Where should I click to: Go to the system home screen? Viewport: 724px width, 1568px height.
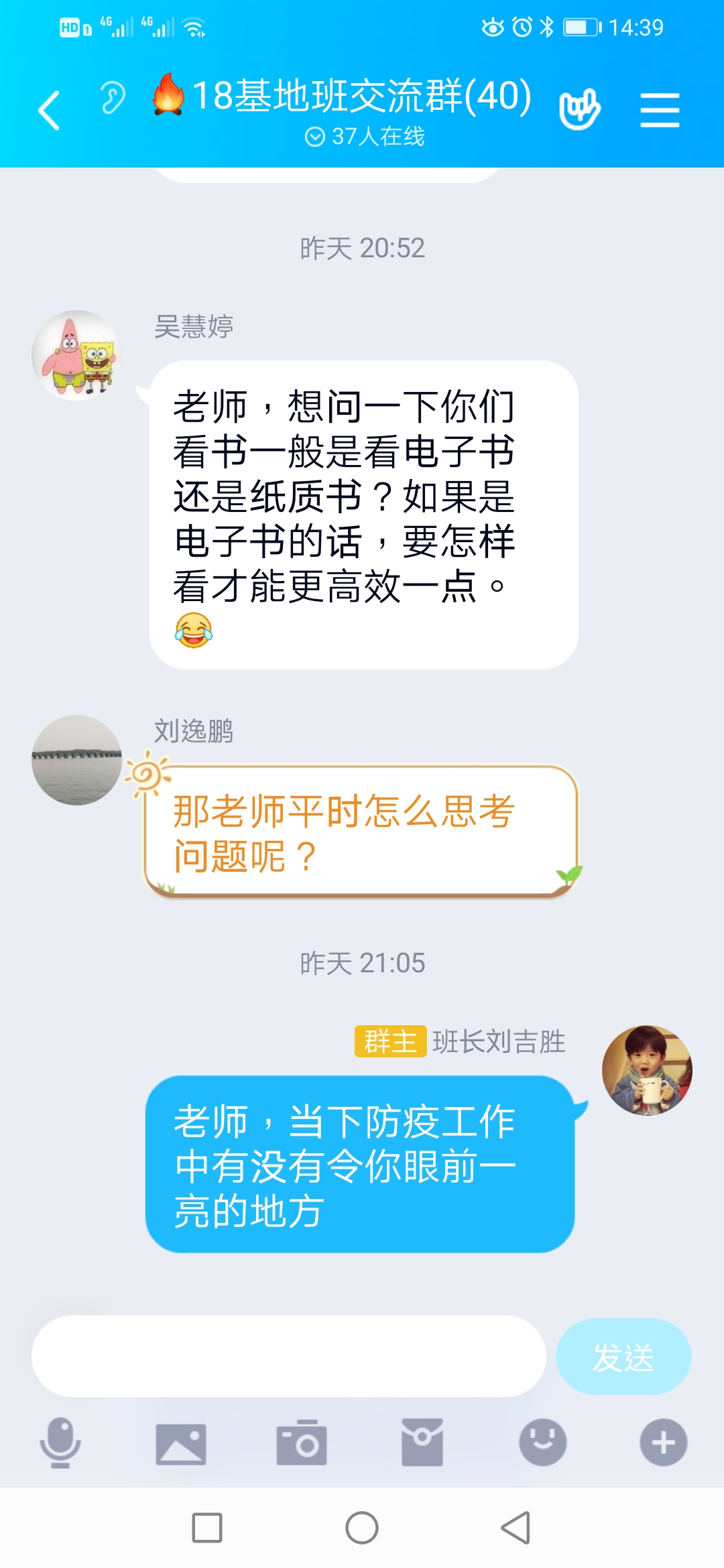362,1528
